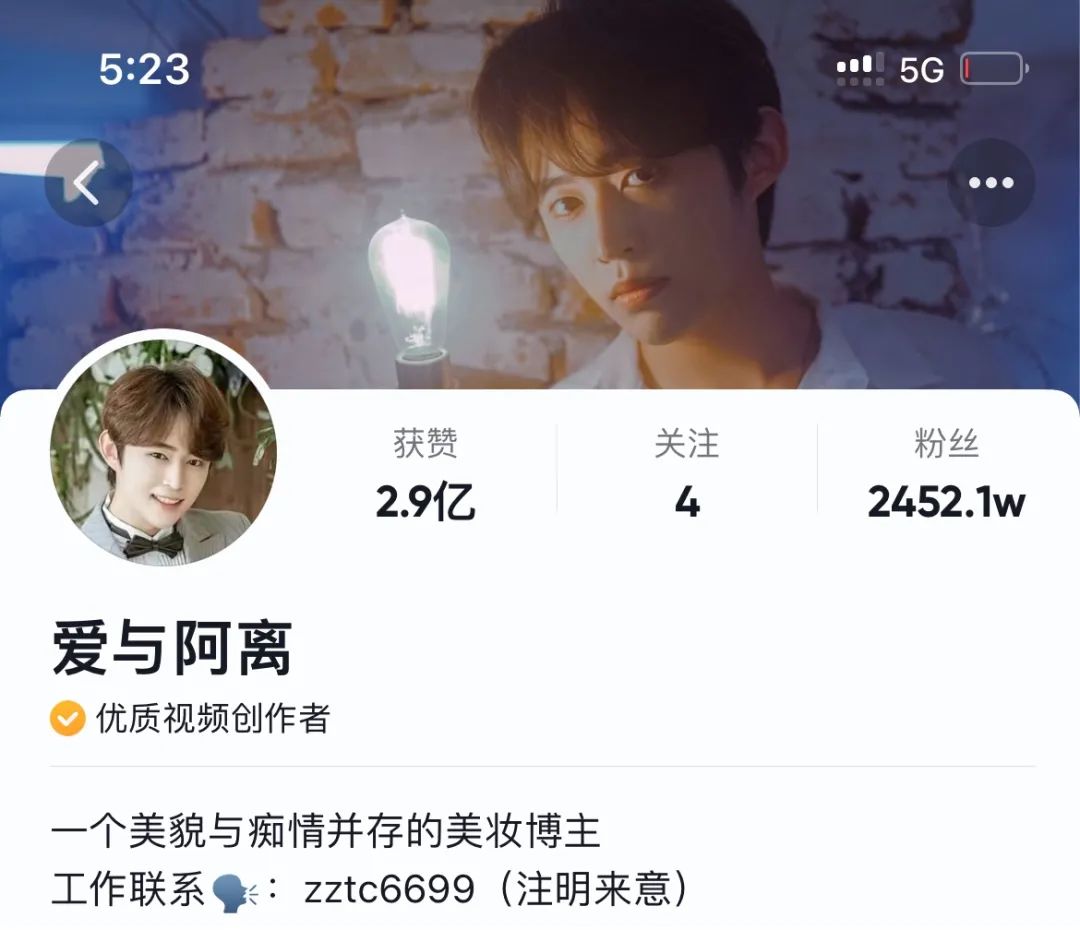
Task: Go back using the back arrow
Action: point(88,183)
